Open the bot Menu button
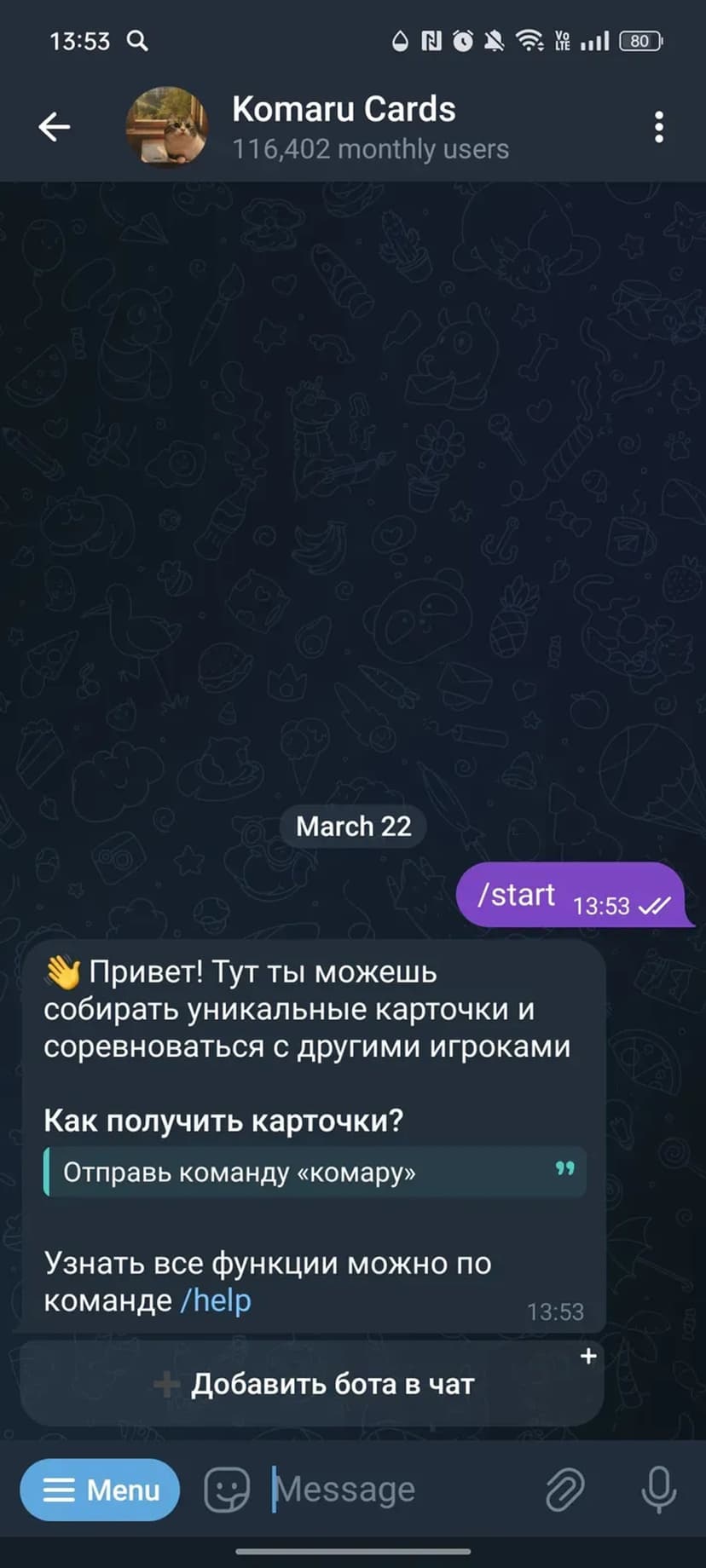The image size is (706, 1568). point(100,1490)
